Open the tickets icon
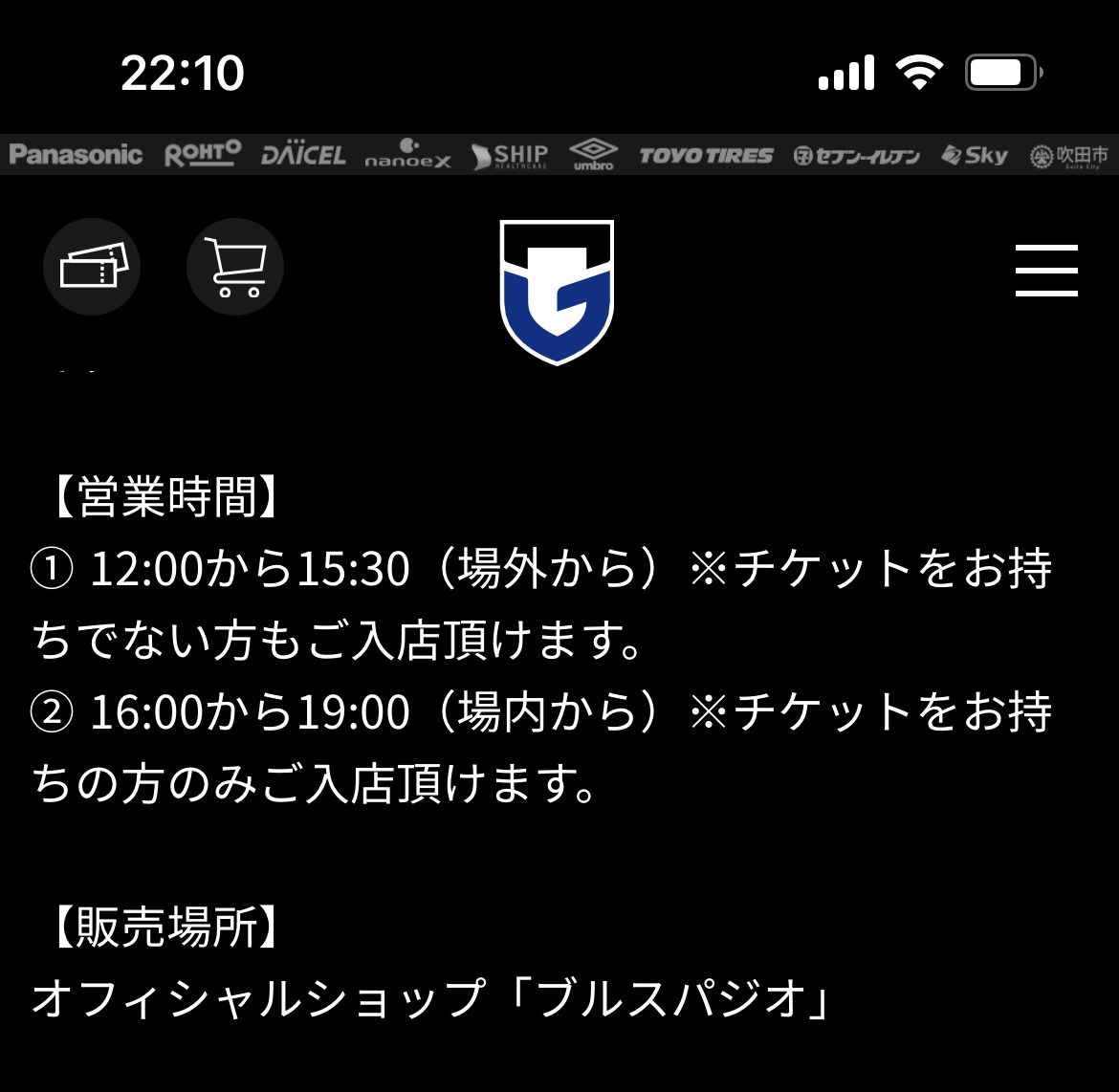Image resolution: width=1119 pixels, height=1092 pixels. click(92, 267)
